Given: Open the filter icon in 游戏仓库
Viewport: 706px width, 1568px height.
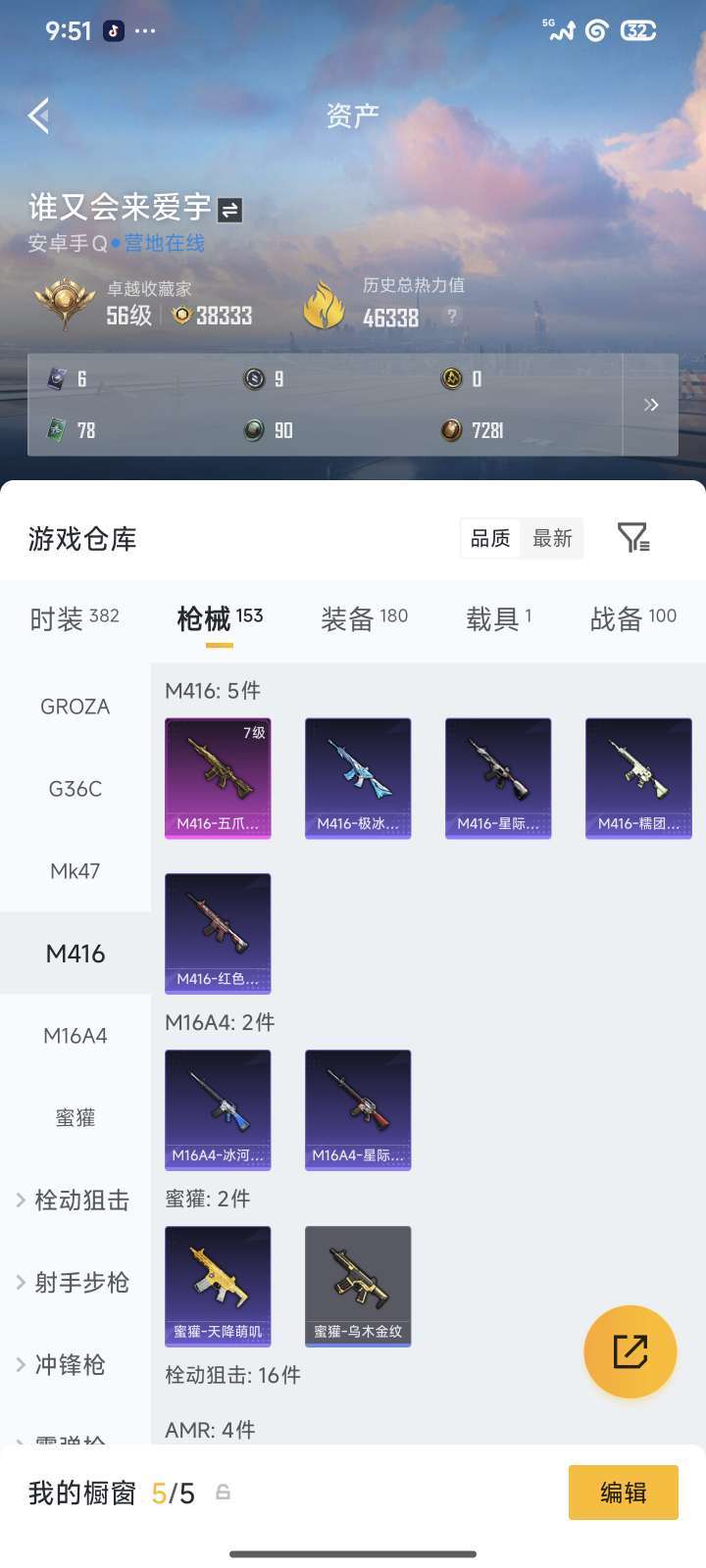Looking at the screenshot, I should 633,538.
